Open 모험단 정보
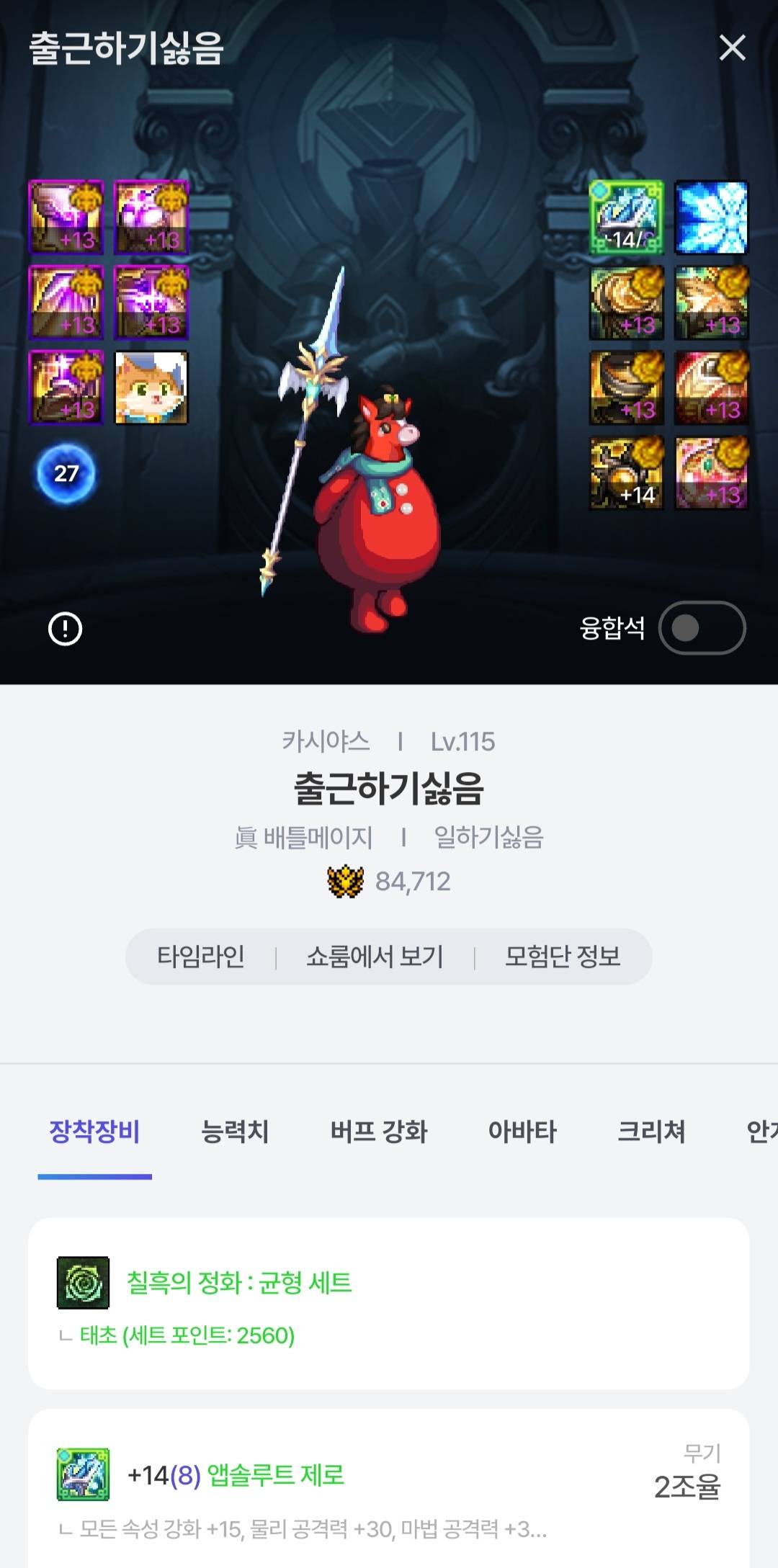 tap(563, 957)
